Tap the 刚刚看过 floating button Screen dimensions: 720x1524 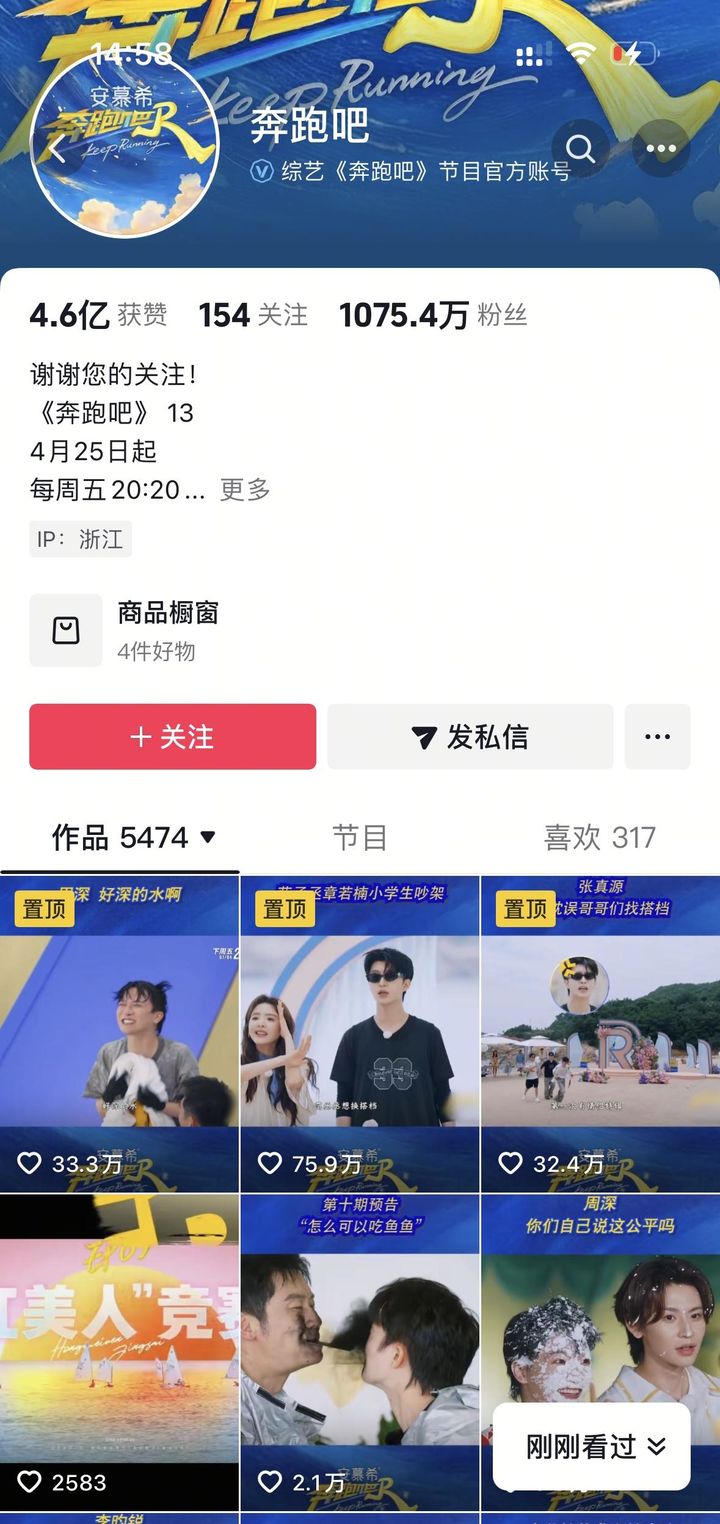592,1446
